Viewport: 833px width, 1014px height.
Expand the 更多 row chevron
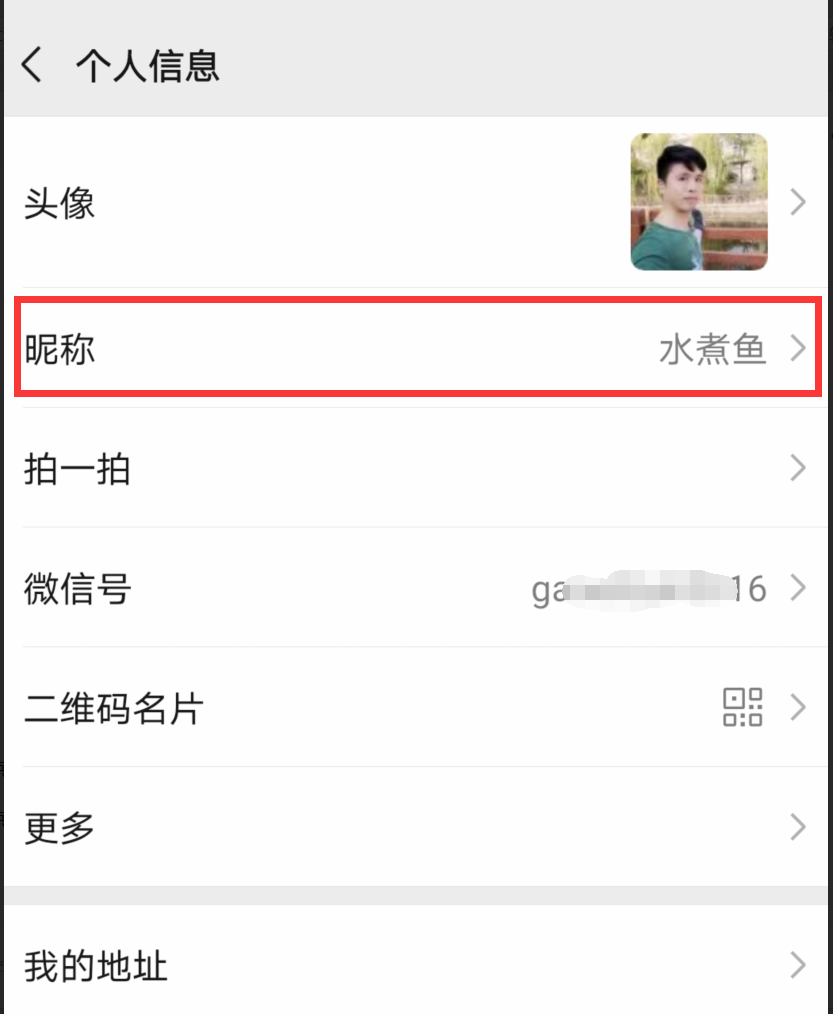click(x=797, y=827)
